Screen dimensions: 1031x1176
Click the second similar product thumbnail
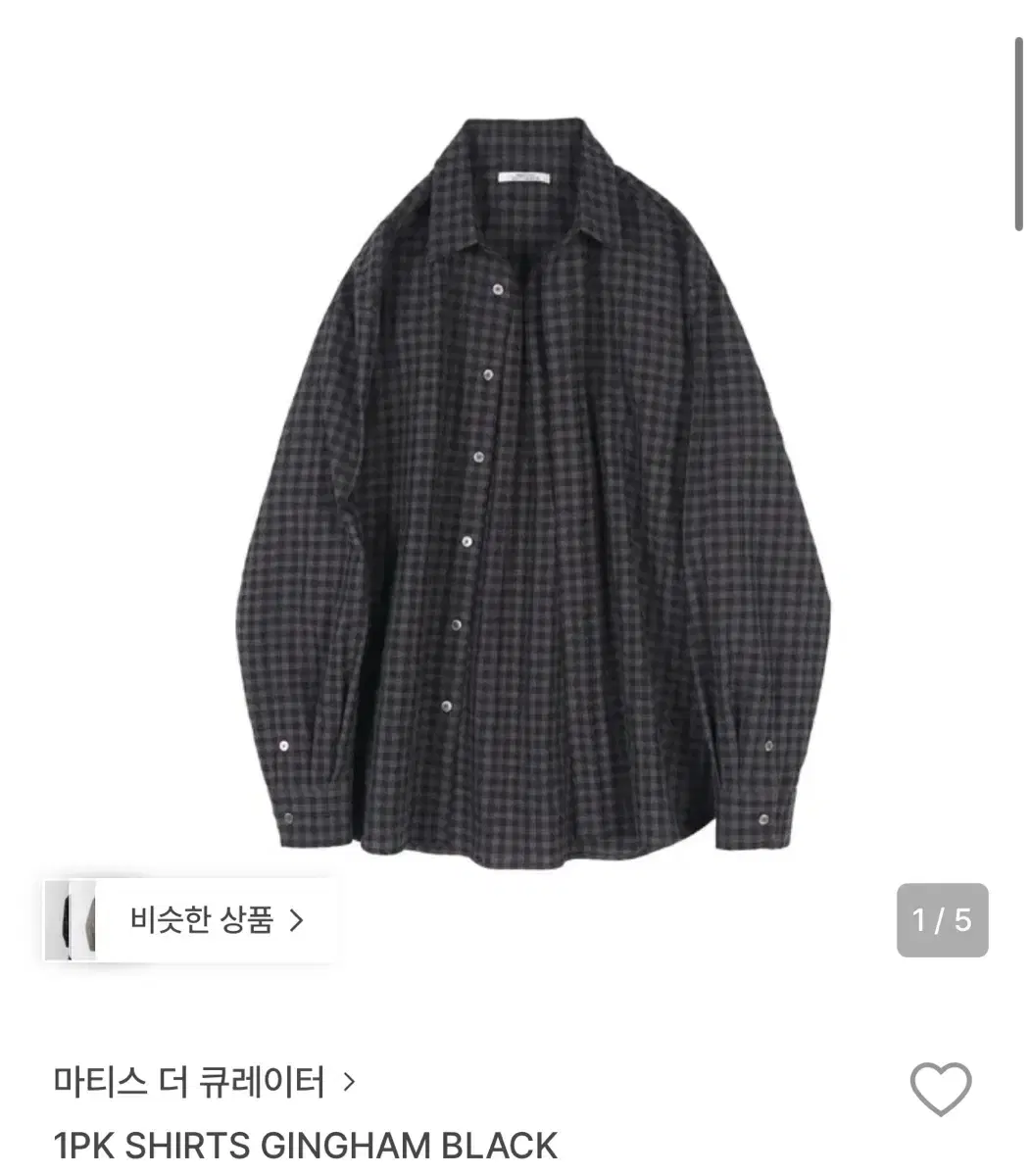click(x=83, y=921)
